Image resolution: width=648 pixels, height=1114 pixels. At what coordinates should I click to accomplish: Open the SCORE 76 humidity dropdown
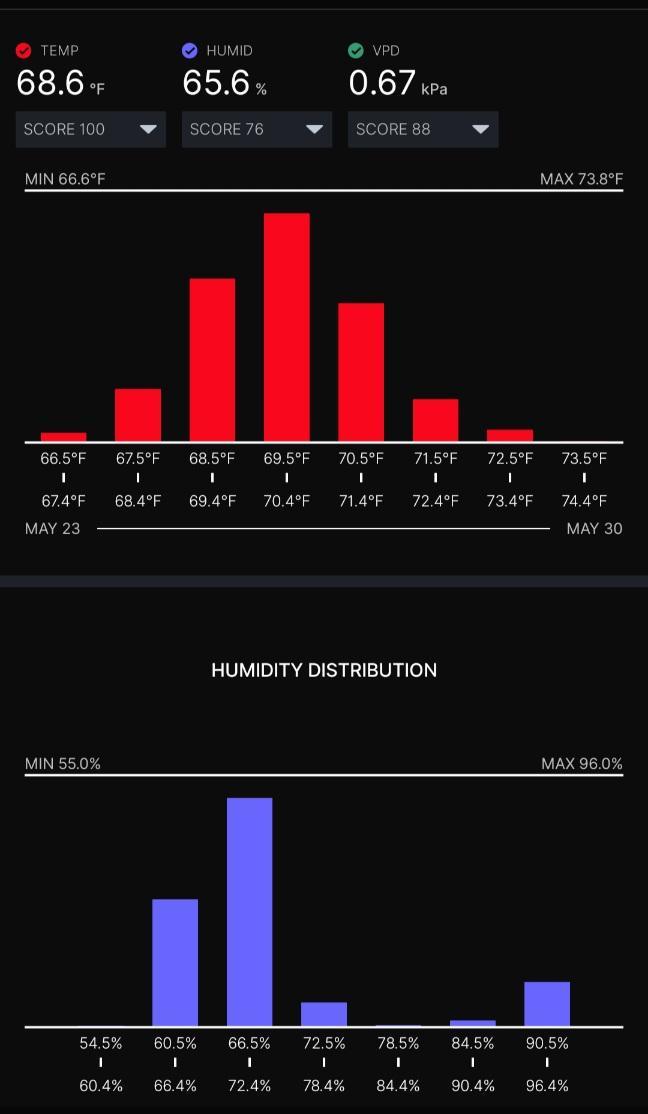[x=256, y=129]
